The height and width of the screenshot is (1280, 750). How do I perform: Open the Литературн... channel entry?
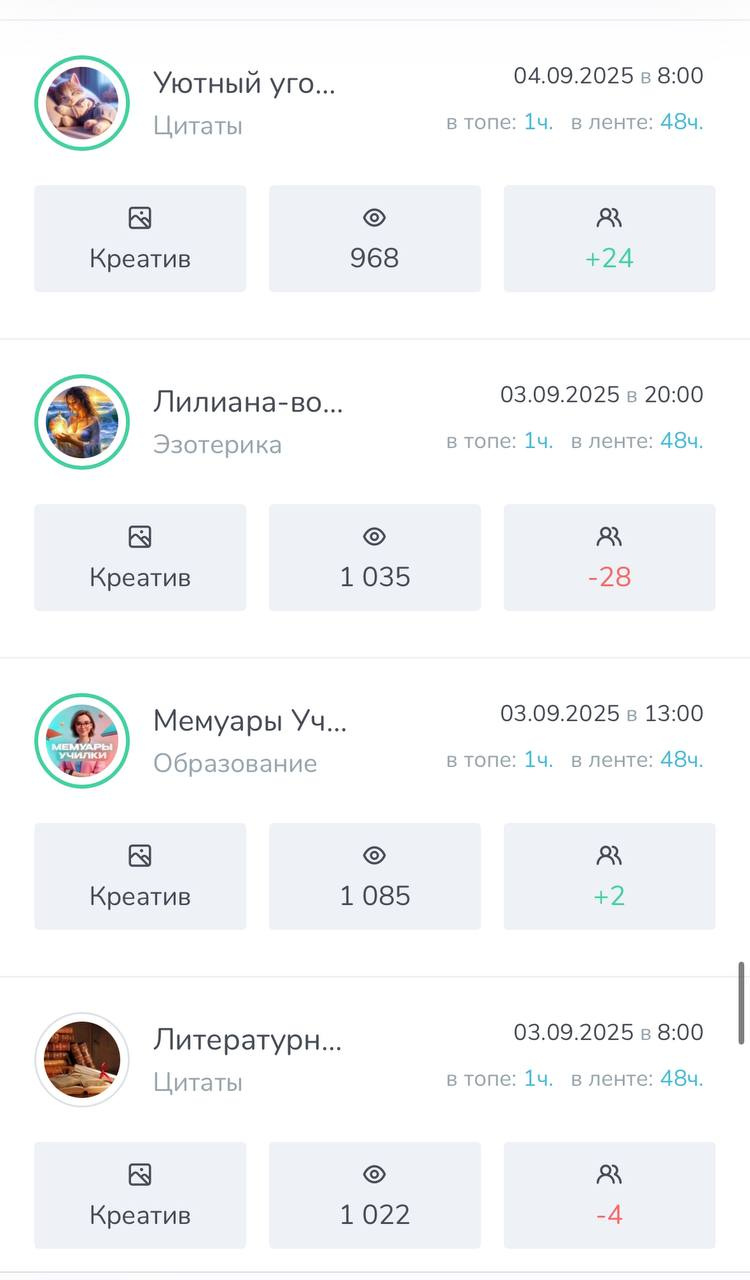247,1040
